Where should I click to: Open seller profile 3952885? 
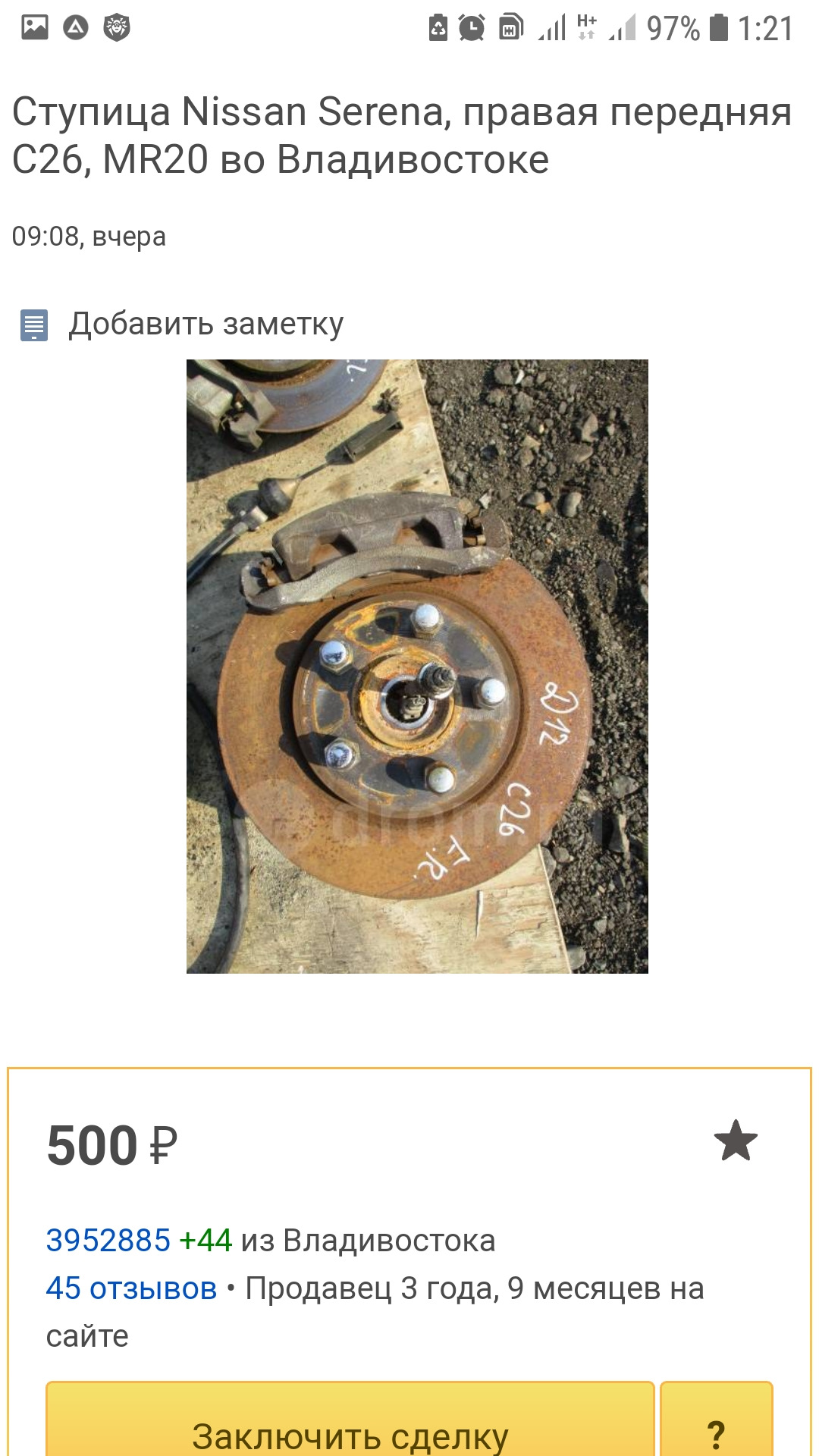click(x=108, y=1241)
